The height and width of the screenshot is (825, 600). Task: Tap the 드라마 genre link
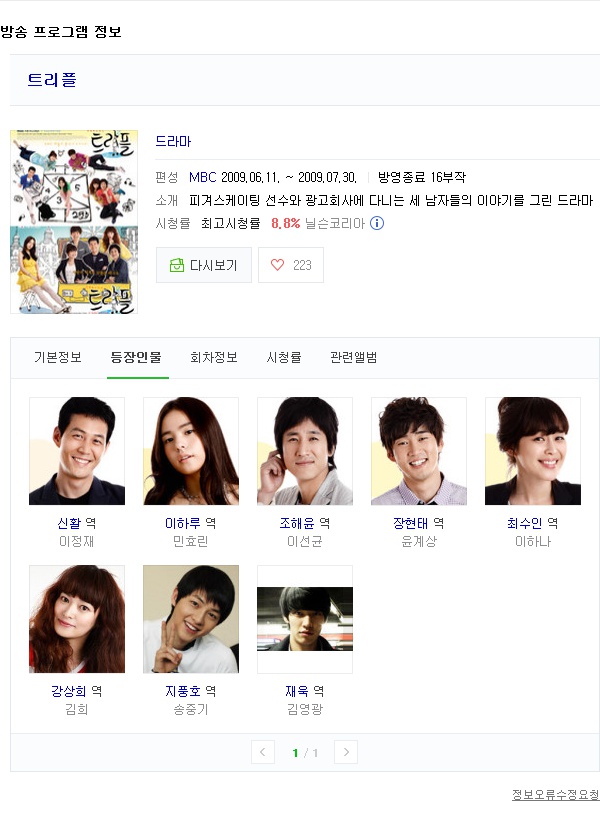[173, 142]
